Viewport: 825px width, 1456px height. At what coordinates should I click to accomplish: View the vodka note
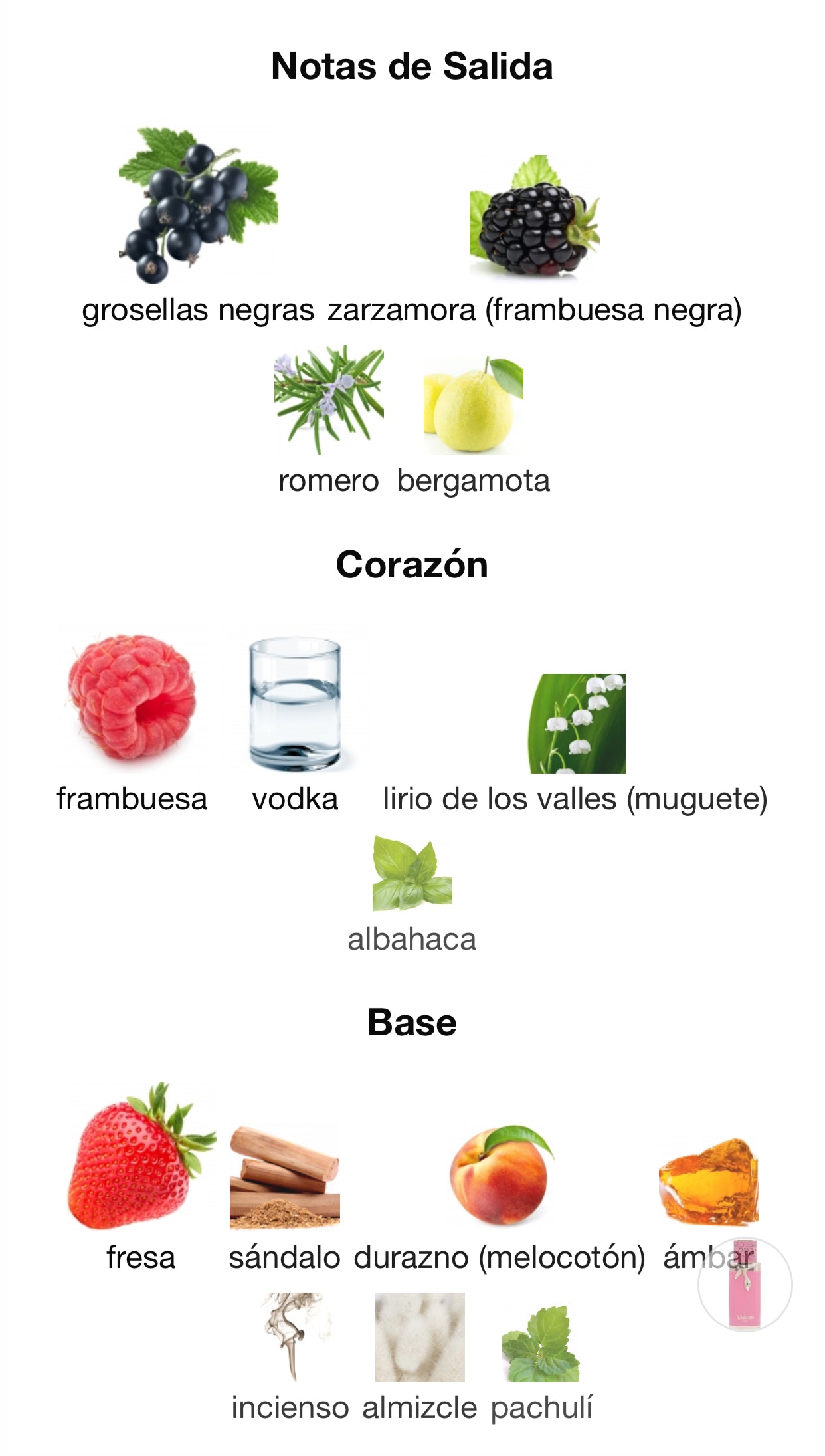[295, 703]
